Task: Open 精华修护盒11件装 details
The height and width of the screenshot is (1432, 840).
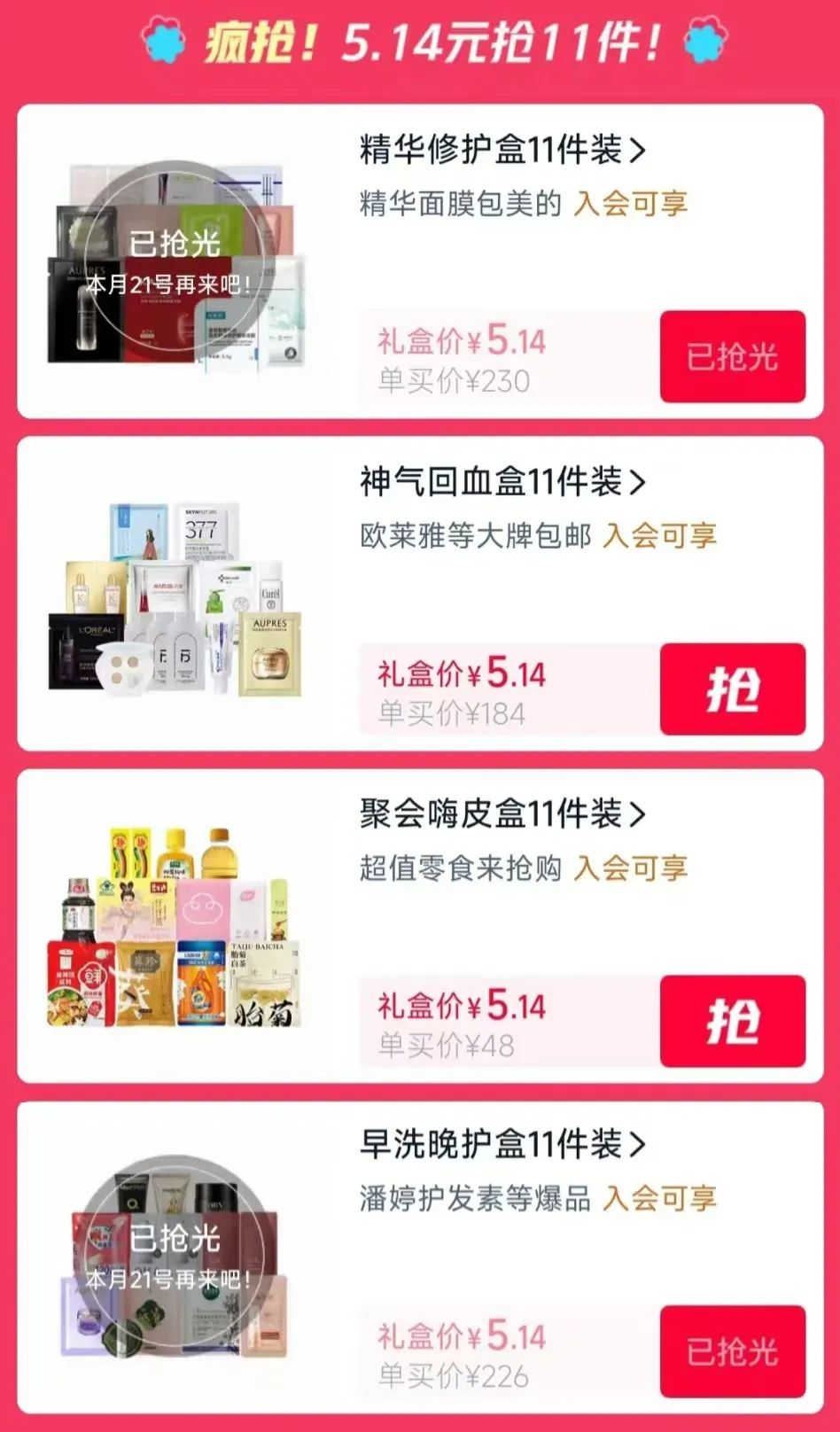Action: pos(502,150)
